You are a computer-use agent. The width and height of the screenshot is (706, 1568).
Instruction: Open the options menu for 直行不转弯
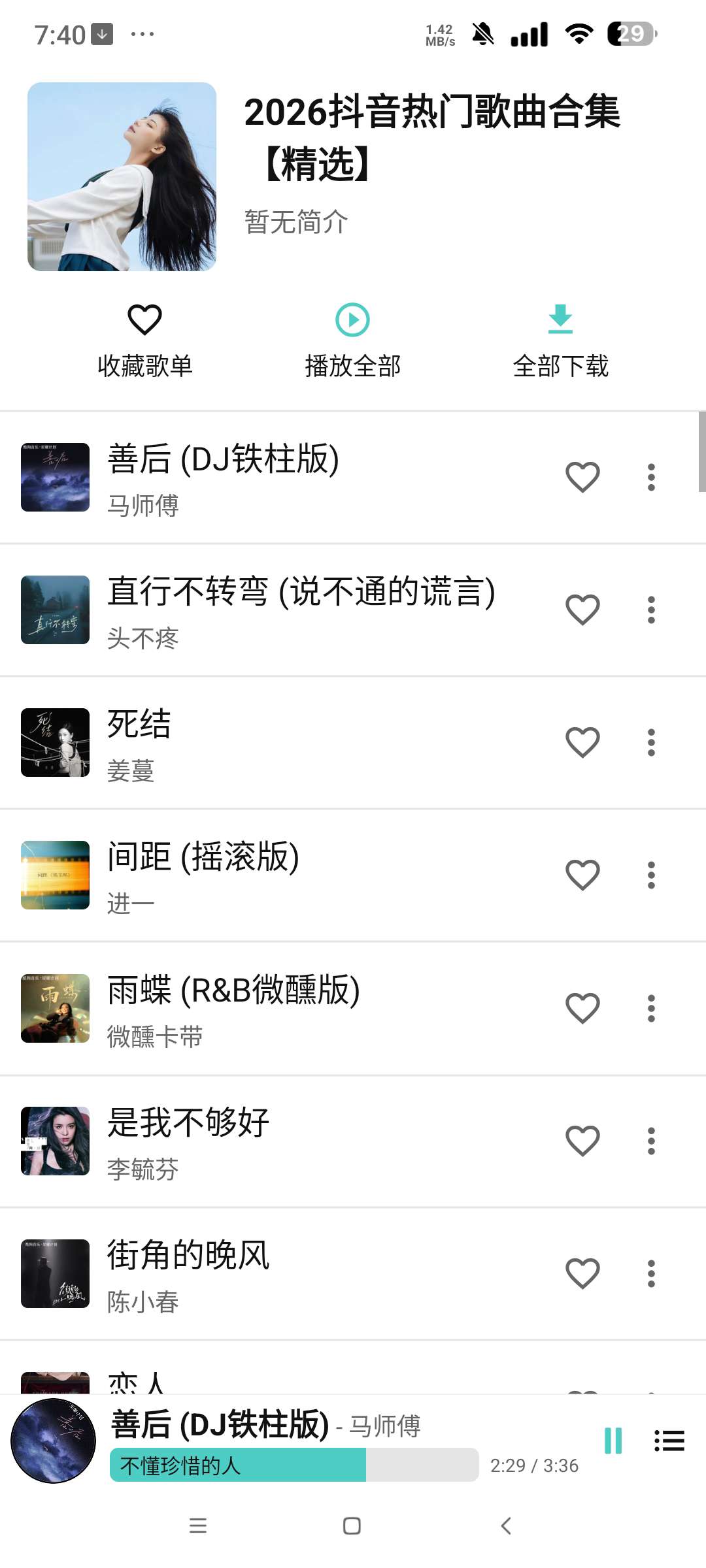point(651,609)
